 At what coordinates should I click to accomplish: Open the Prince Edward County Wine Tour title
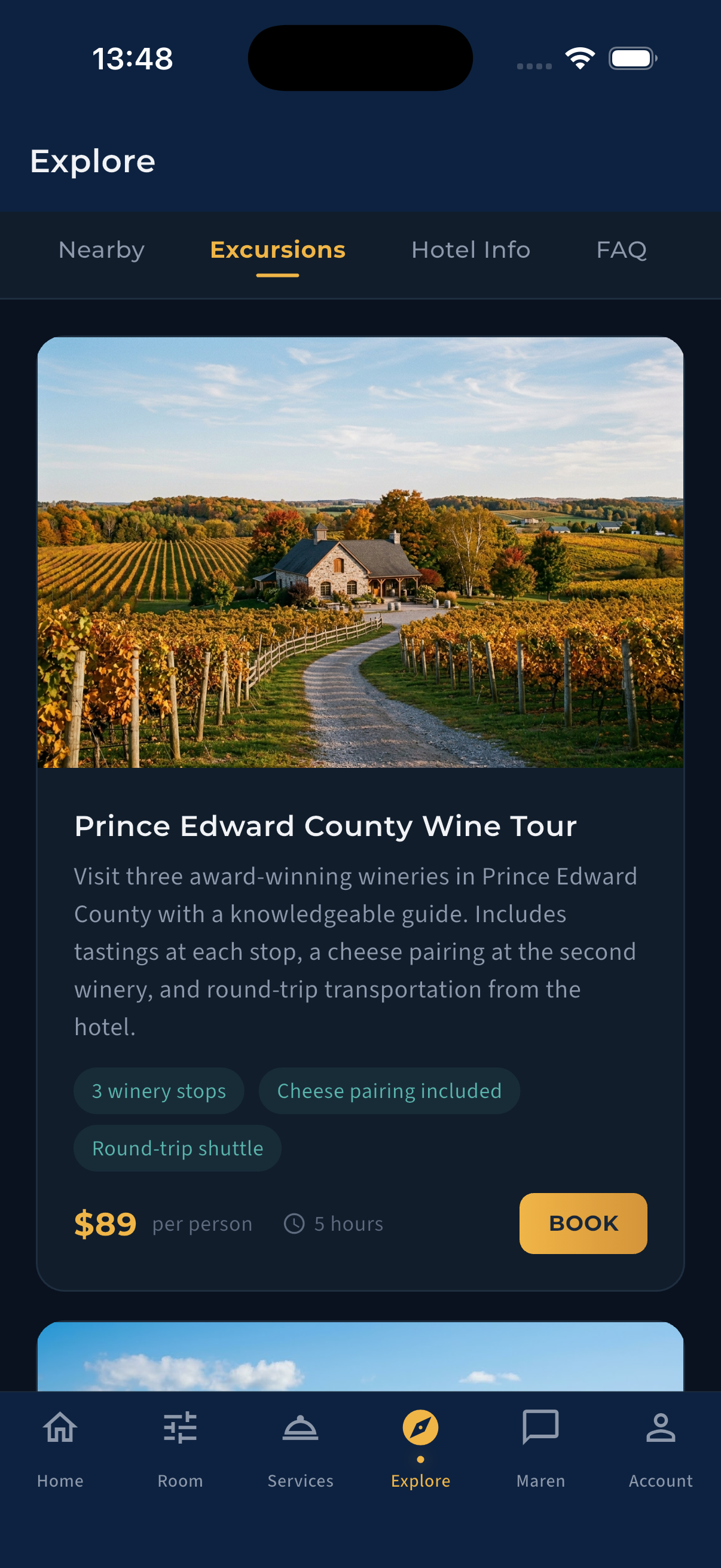(x=325, y=826)
